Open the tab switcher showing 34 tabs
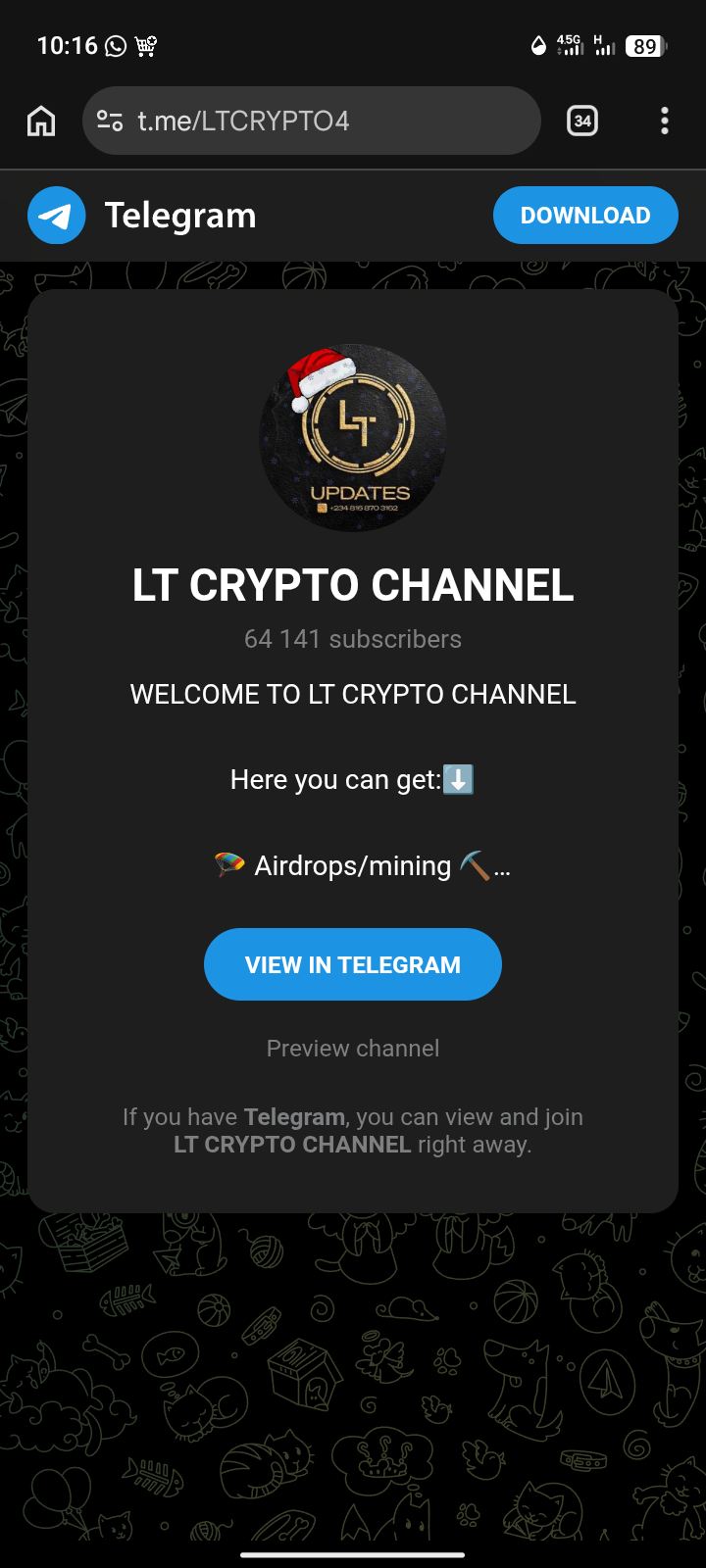The width and height of the screenshot is (706, 1568). 582,122
